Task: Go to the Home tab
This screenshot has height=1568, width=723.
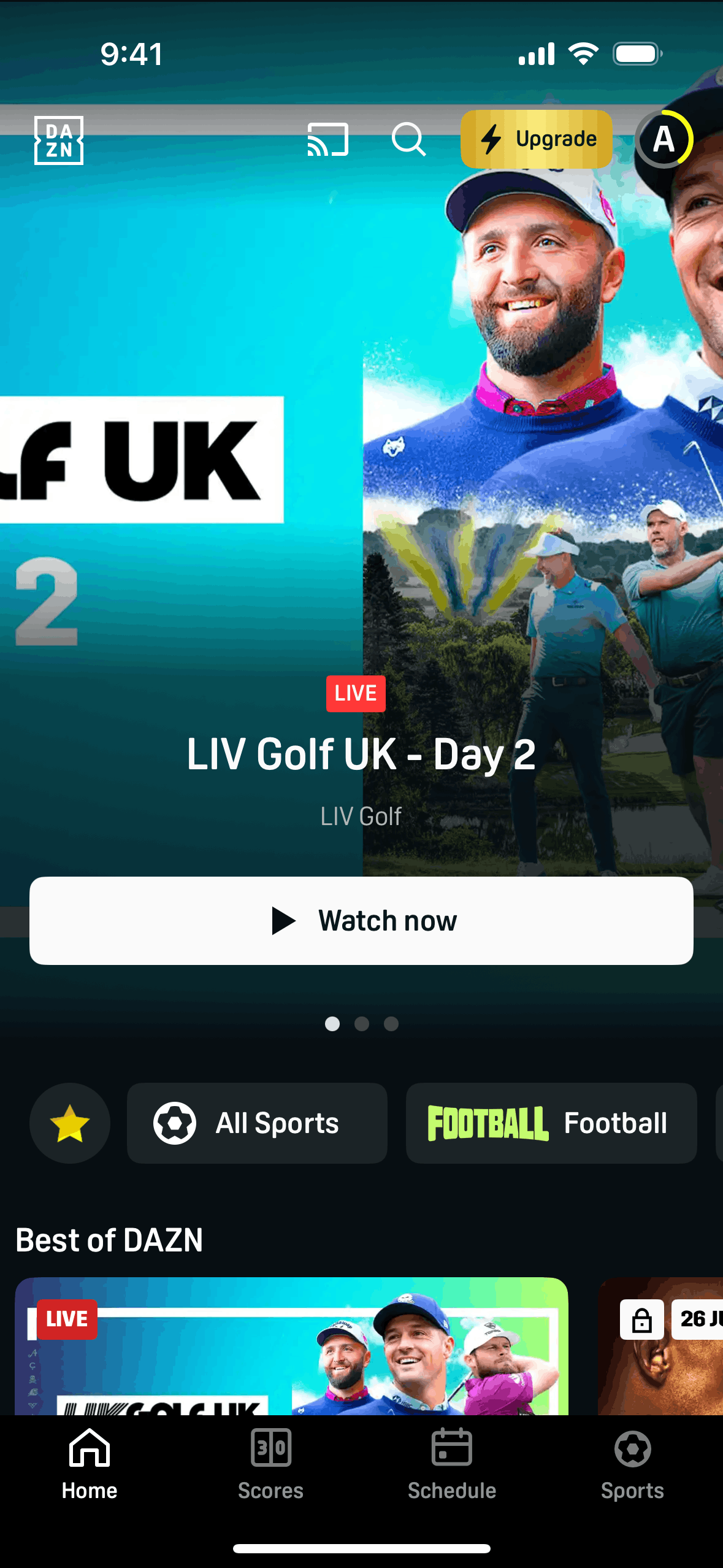Action: [x=90, y=1463]
